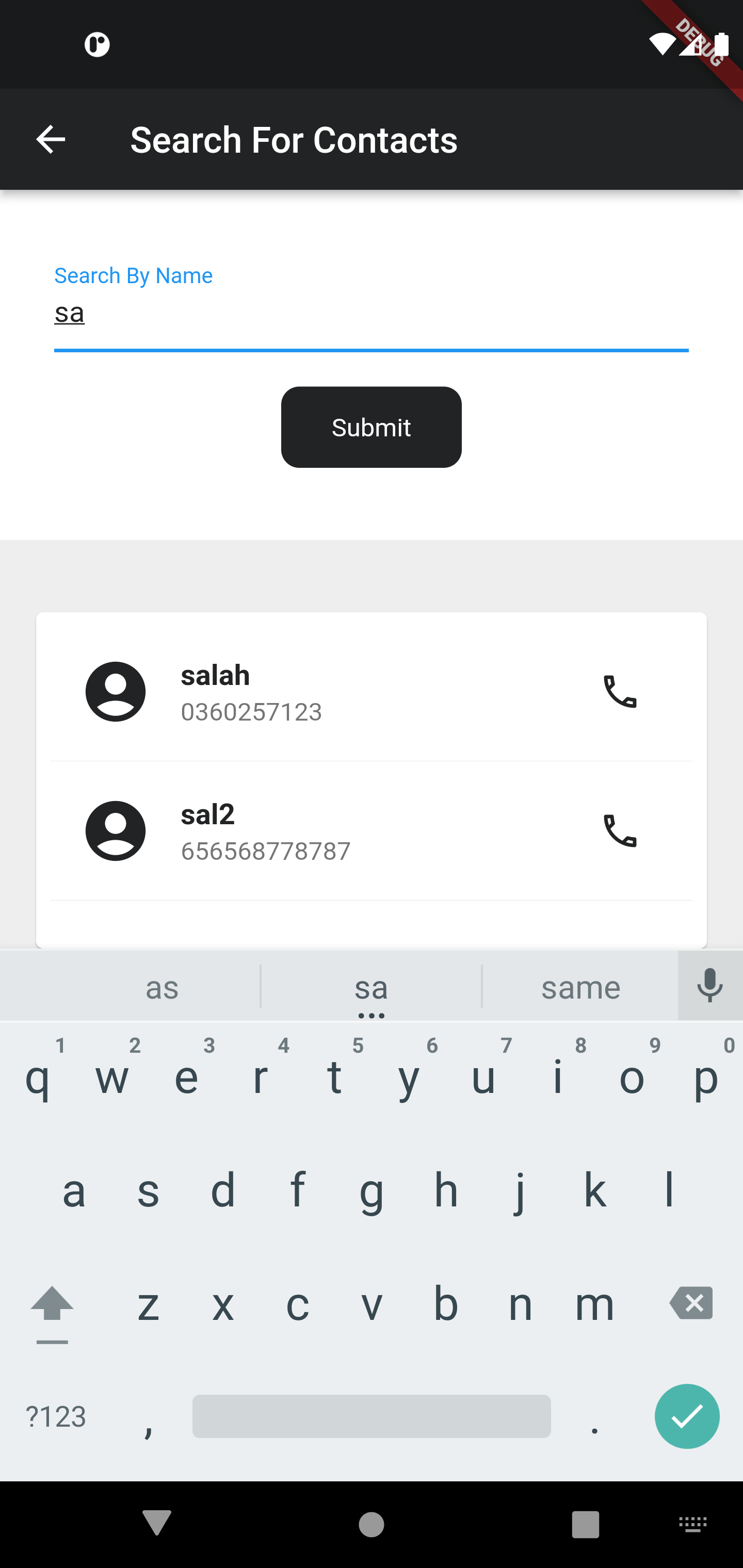Tap the backspace key on the keyboard
Viewport: 743px width, 1568px height.
coord(690,1303)
